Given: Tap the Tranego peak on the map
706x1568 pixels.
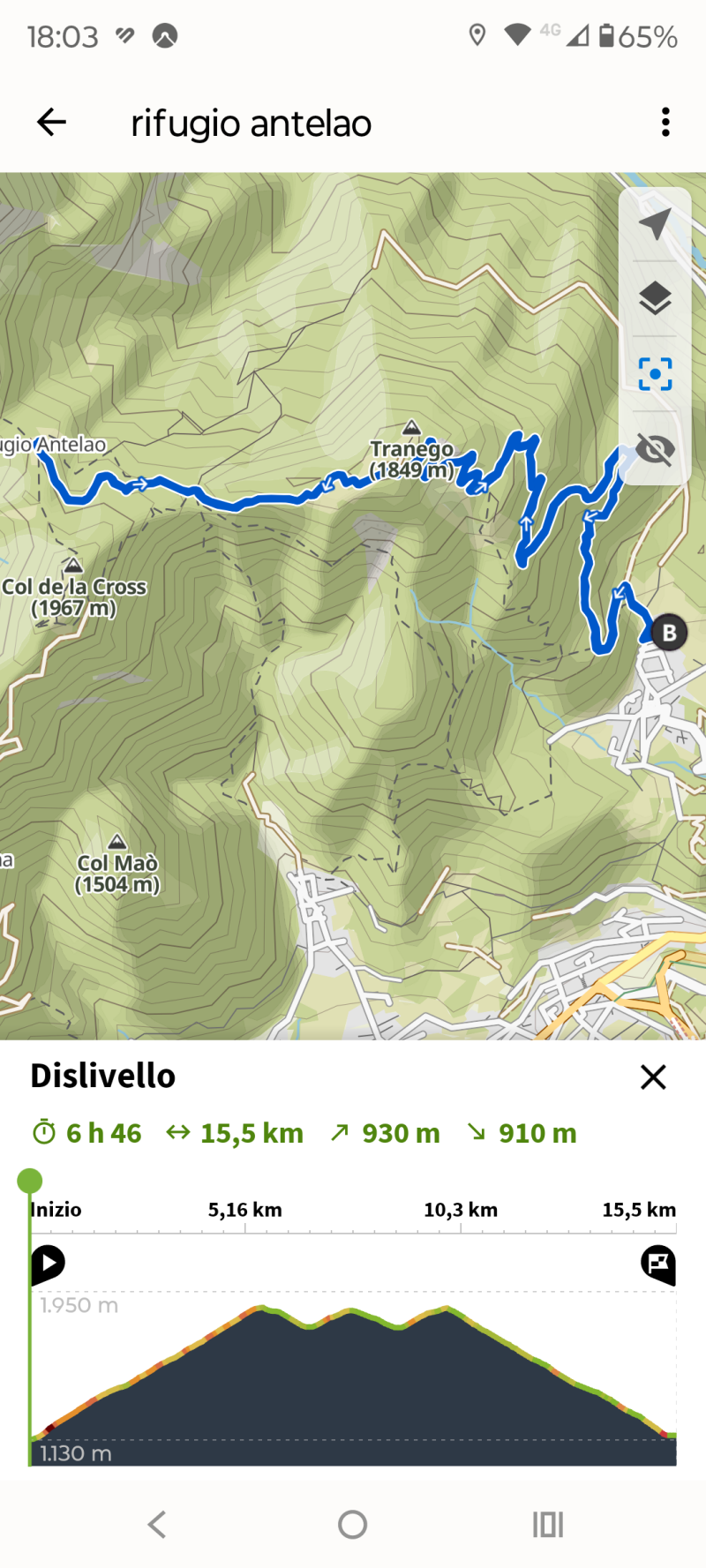Looking at the screenshot, I should [x=411, y=430].
